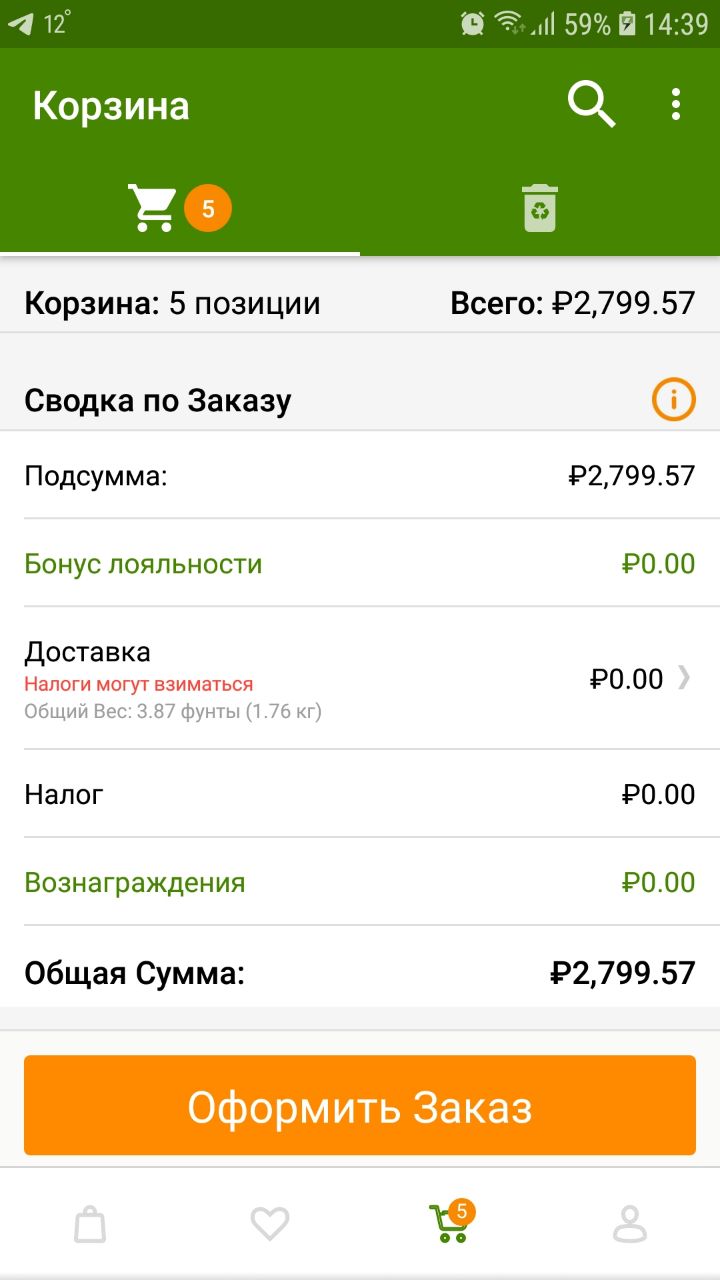Switch to the recycle bin tab
The height and width of the screenshot is (1280, 720).
click(540, 208)
